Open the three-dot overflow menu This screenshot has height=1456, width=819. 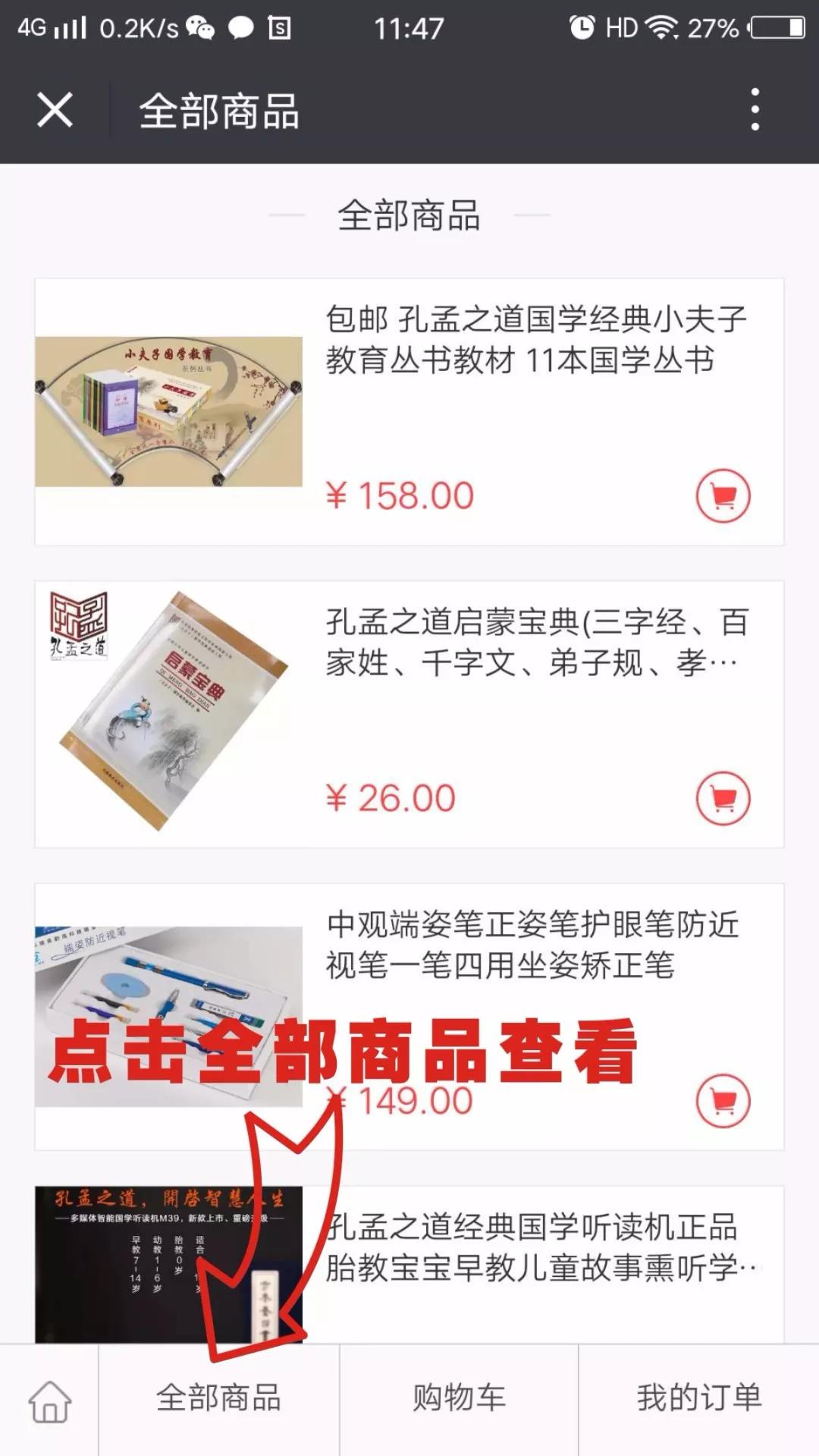click(754, 109)
